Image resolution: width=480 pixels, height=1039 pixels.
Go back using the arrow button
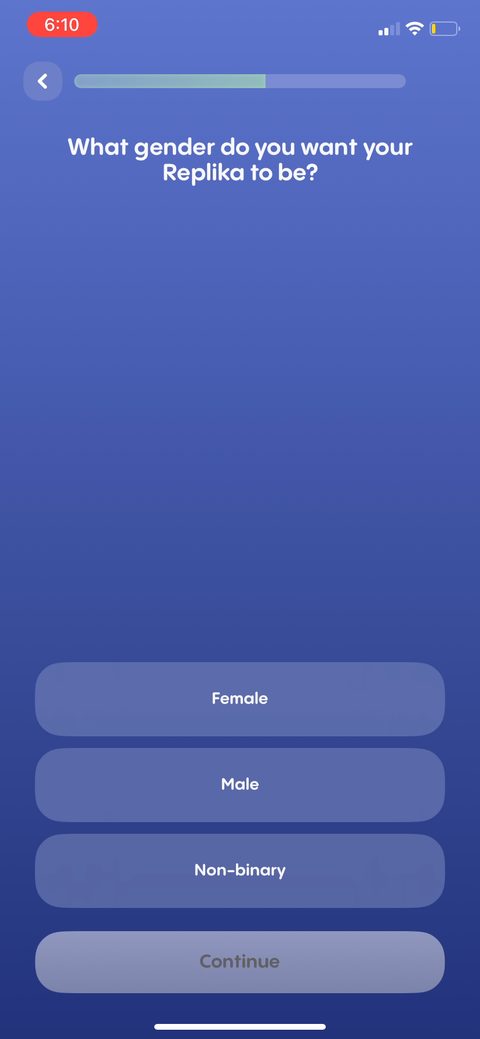42,81
